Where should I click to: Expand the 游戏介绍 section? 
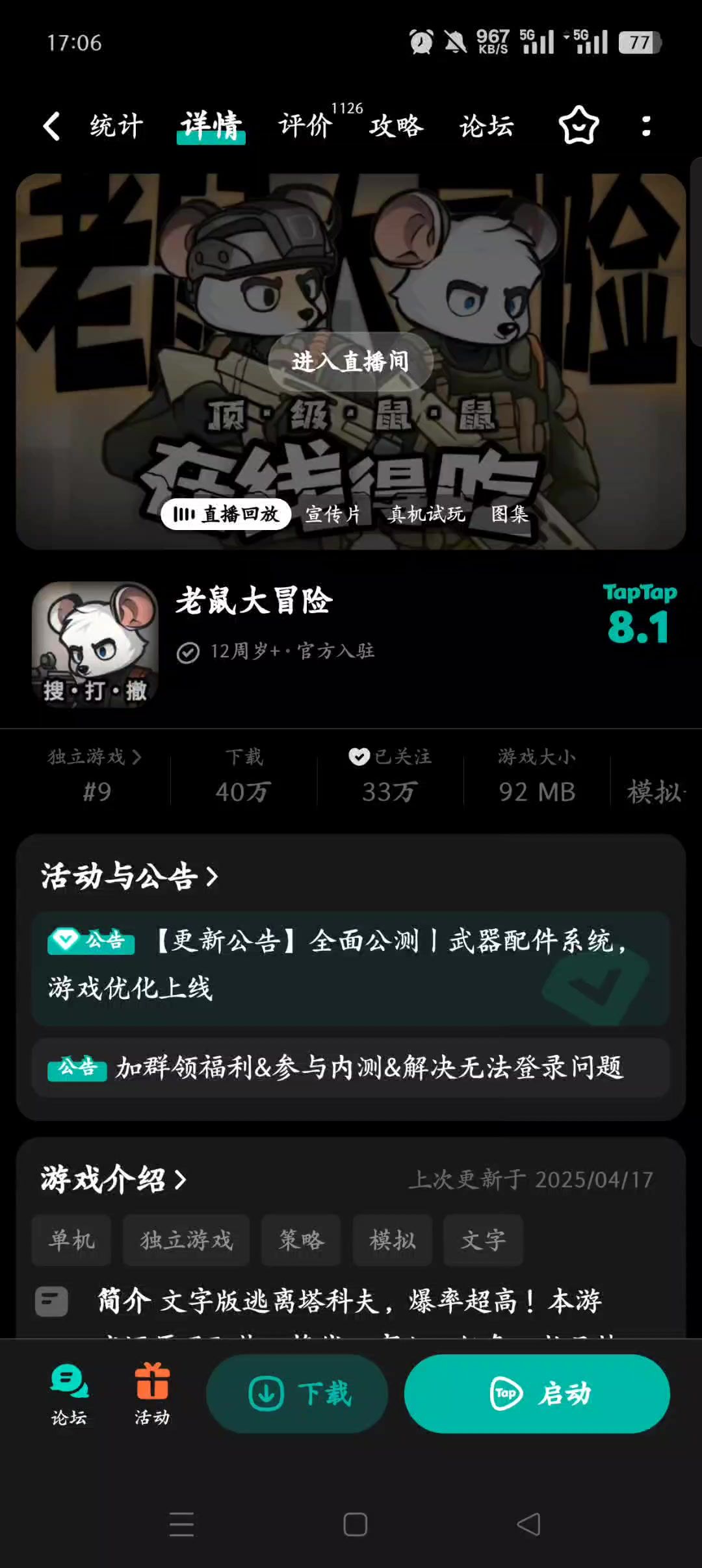pos(114,1180)
